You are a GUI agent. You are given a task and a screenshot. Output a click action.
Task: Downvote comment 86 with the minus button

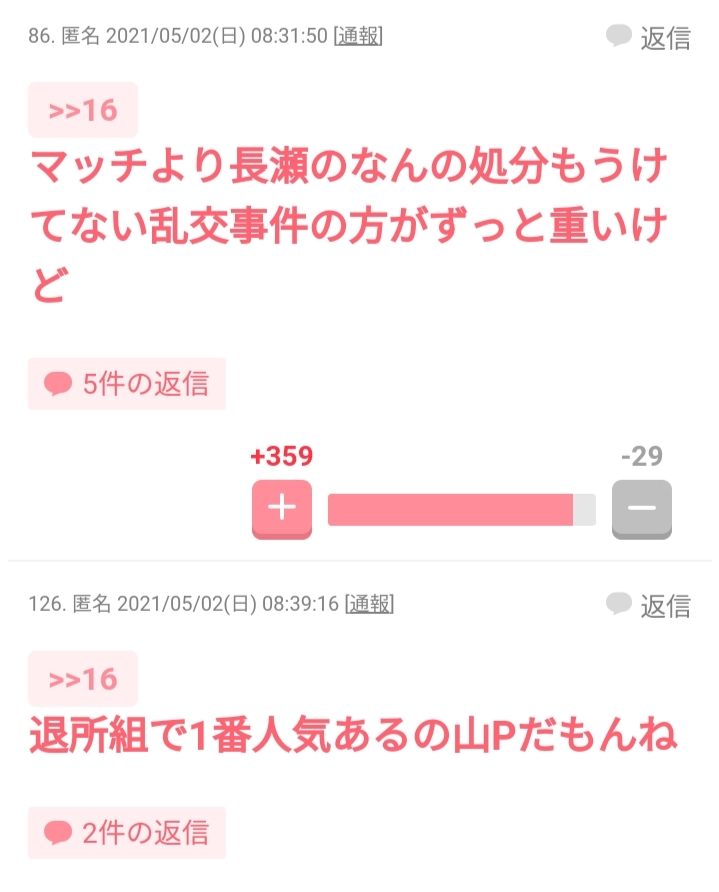pos(642,509)
